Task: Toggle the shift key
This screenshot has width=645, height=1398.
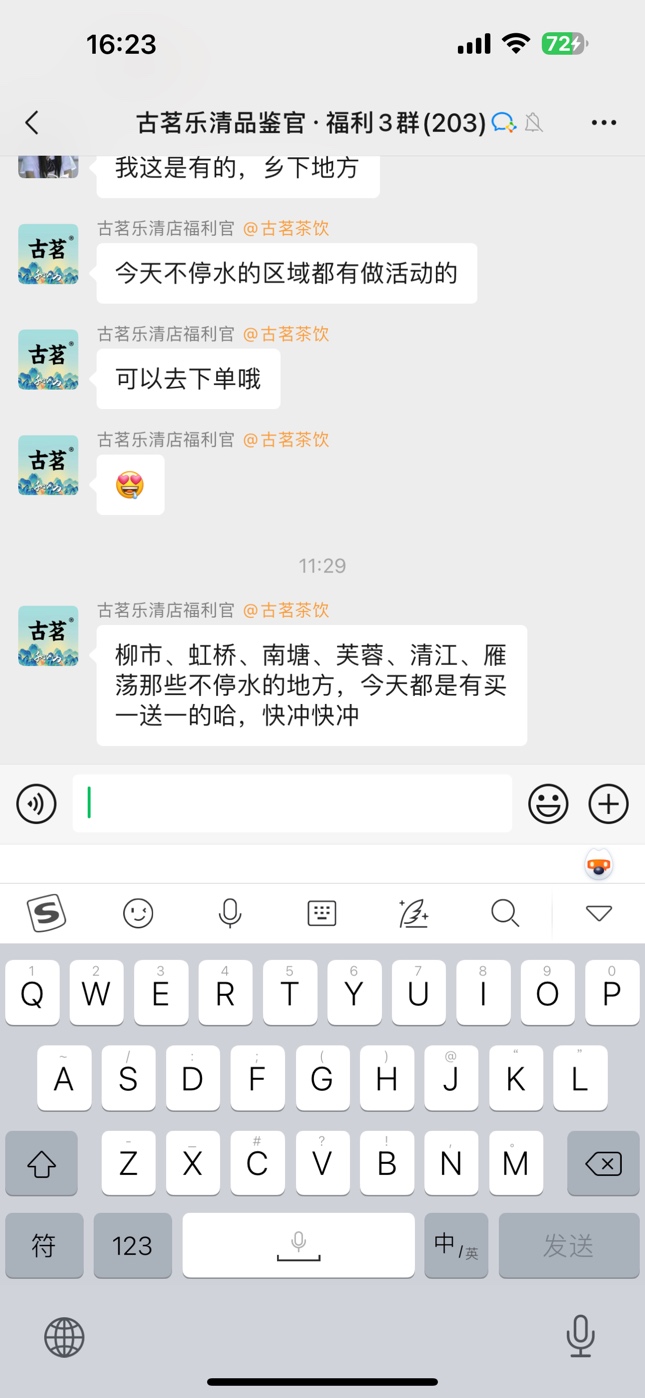Action: pyautogui.click(x=42, y=1164)
